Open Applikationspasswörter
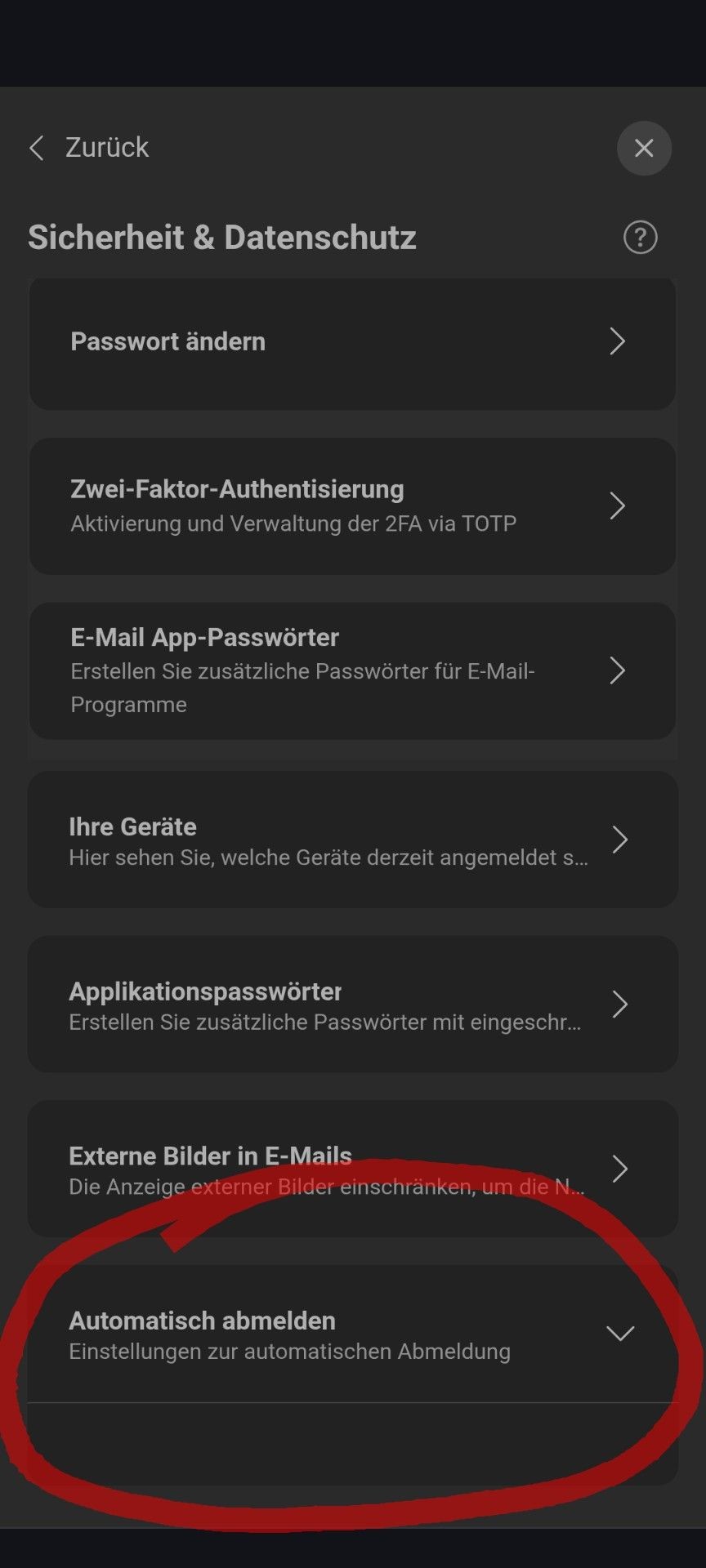This screenshot has width=706, height=1568. click(x=352, y=1004)
